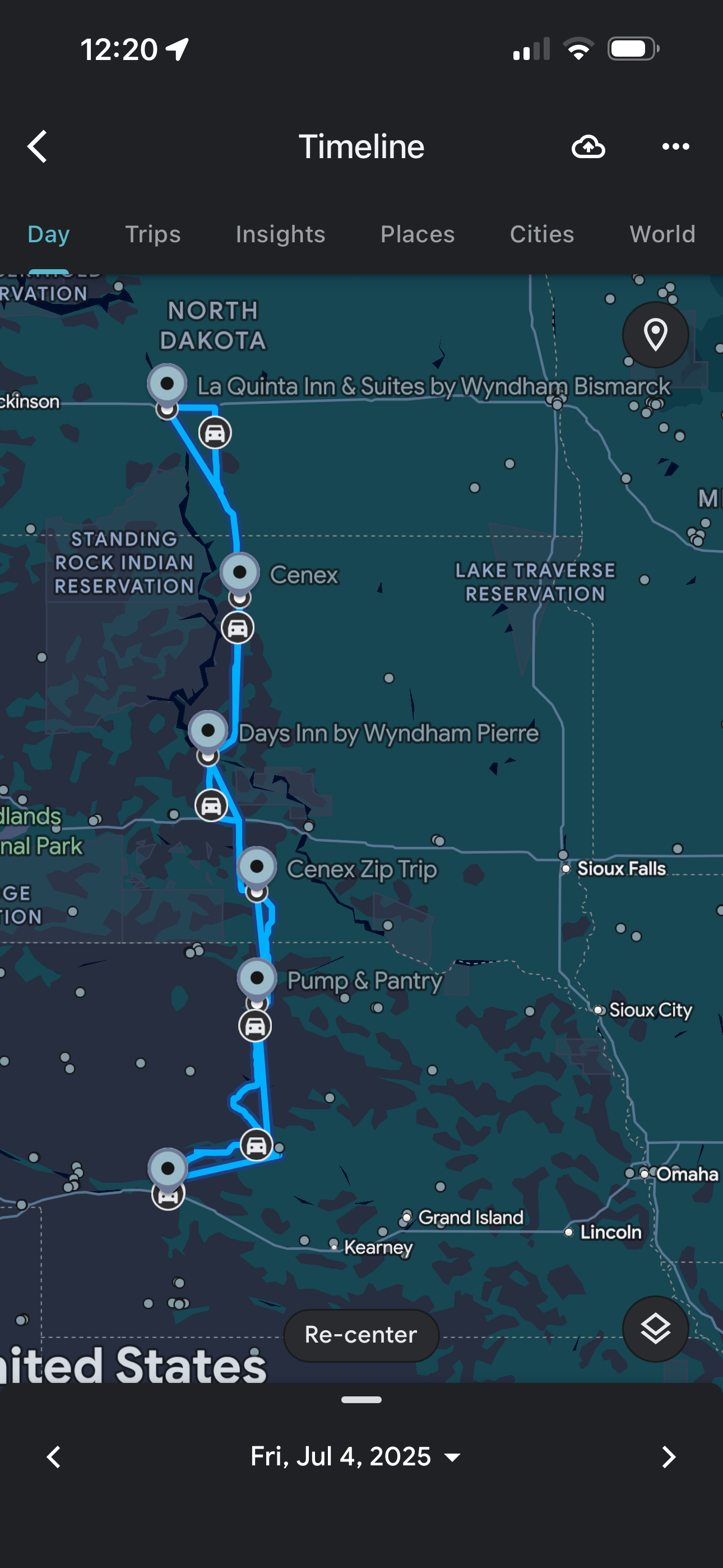Go back from the Timeline screen
723x1568 pixels.
pyautogui.click(x=38, y=147)
